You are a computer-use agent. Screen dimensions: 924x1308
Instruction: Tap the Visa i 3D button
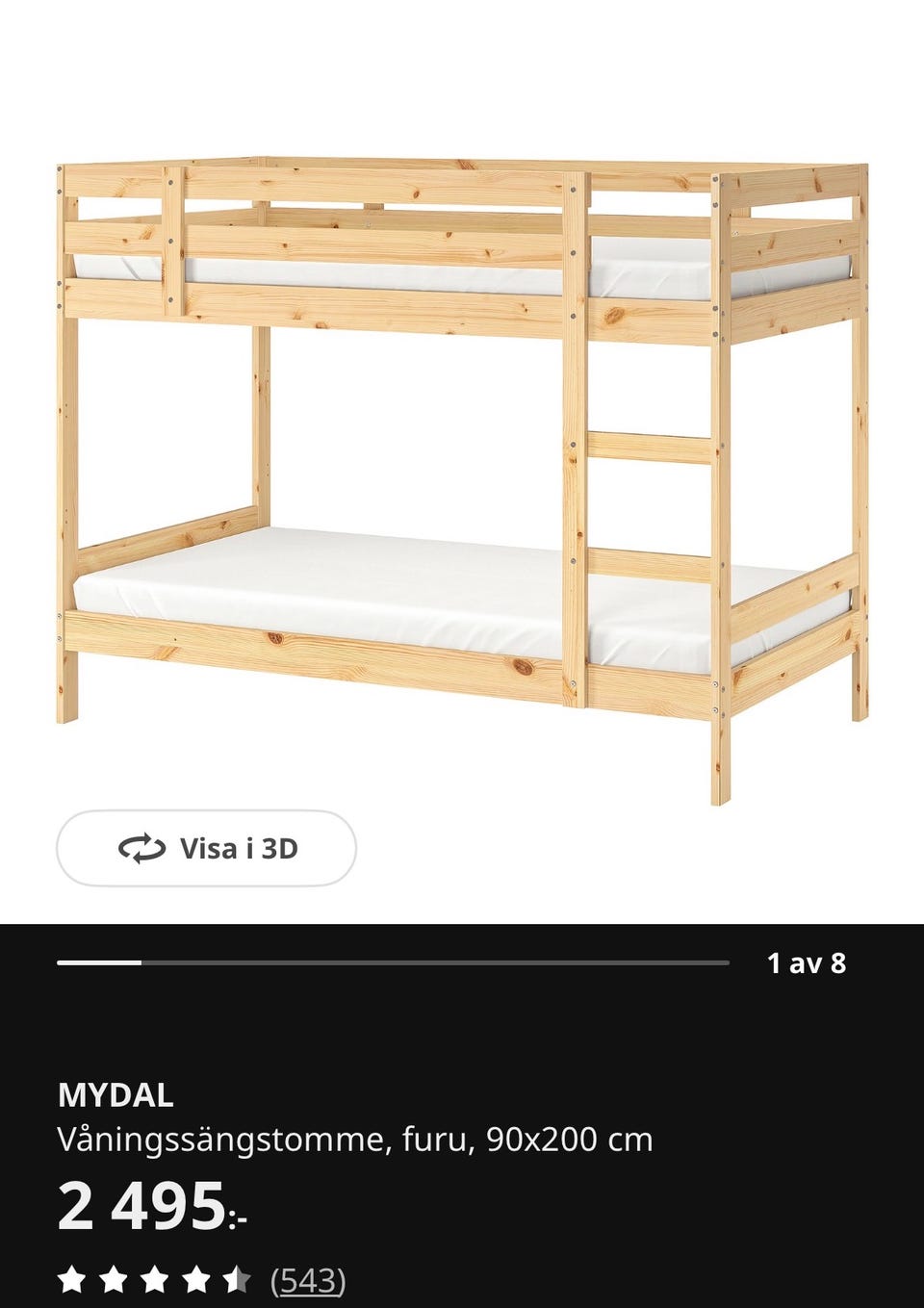pos(206,848)
